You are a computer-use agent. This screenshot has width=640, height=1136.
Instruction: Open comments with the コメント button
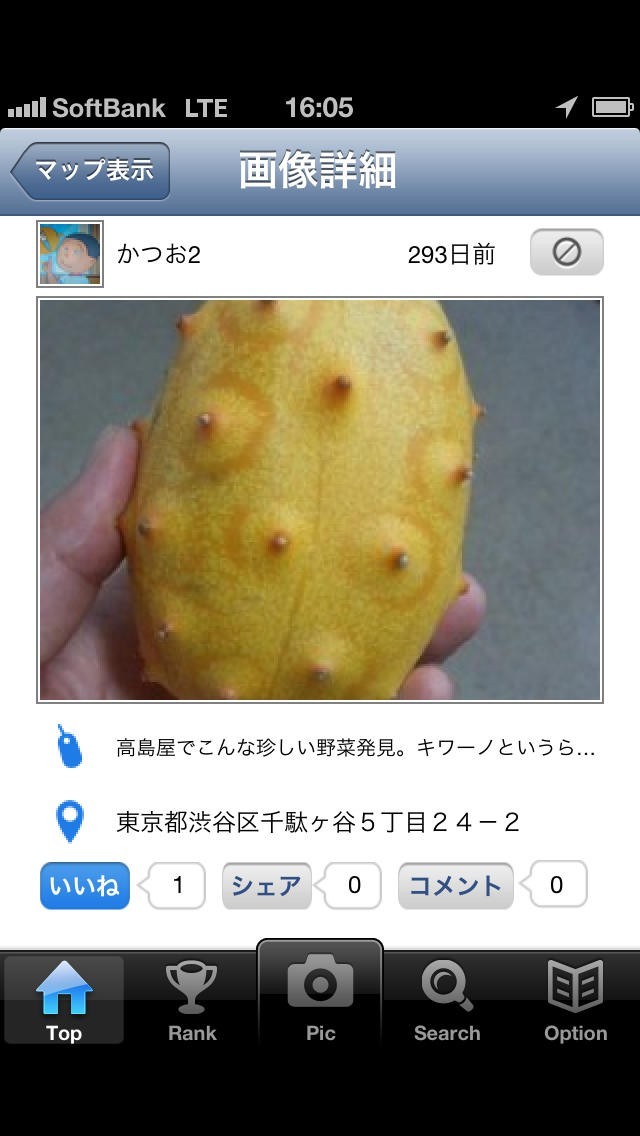pyautogui.click(x=455, y=885)
